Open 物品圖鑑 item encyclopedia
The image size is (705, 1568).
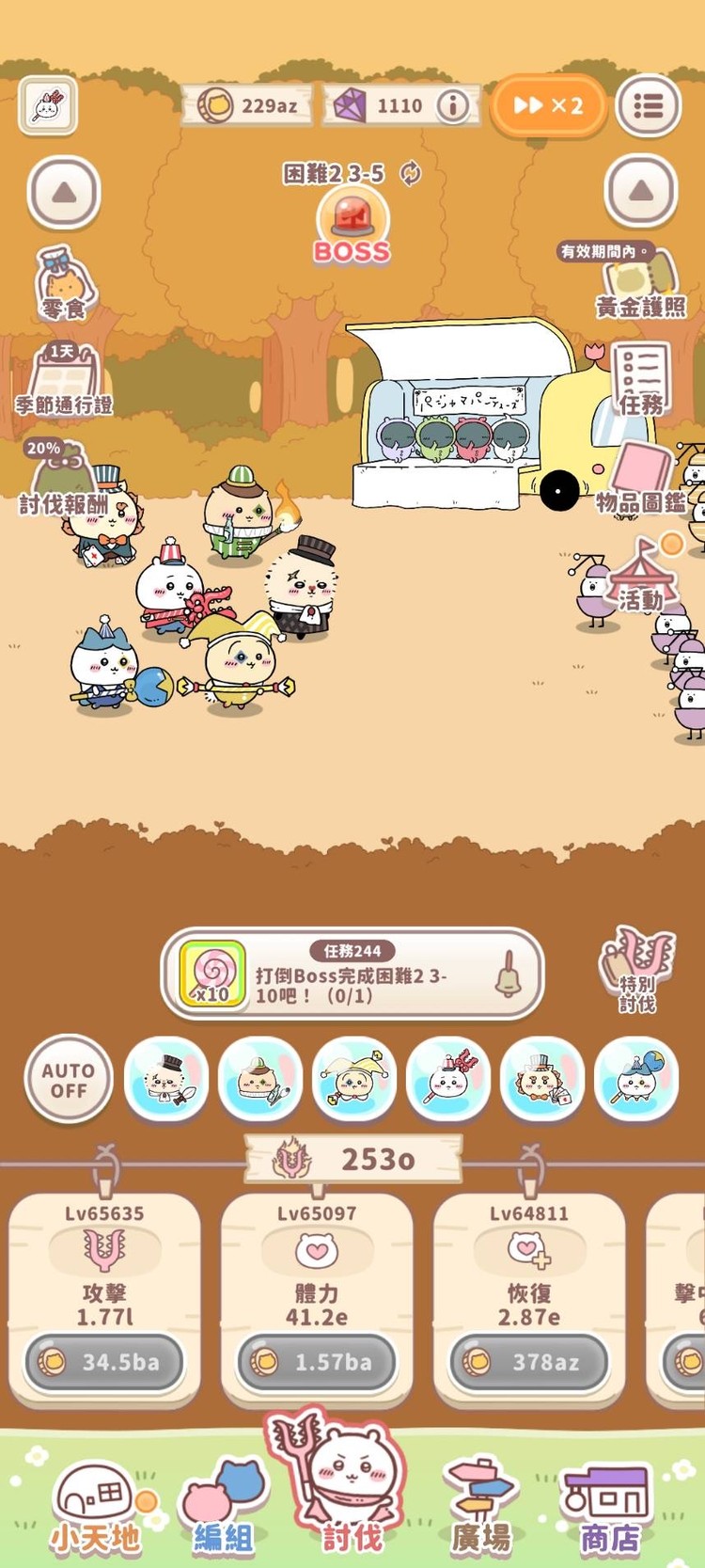tap(641, 479)
